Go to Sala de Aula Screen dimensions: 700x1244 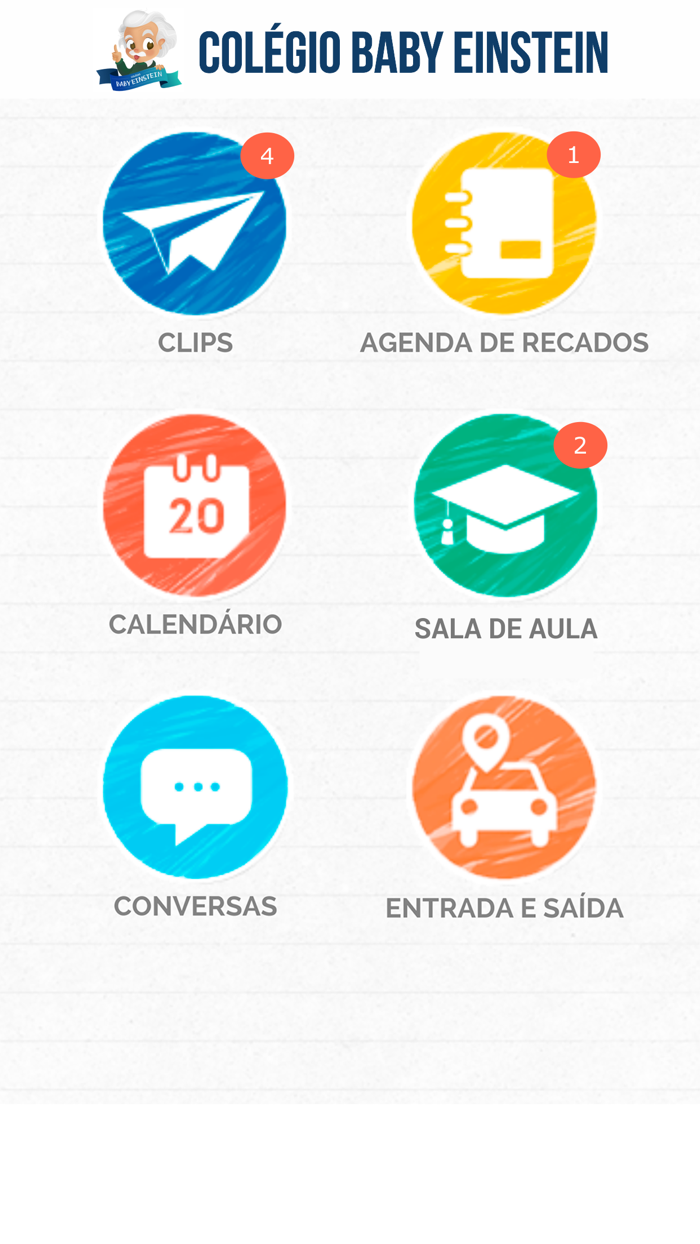505,506
